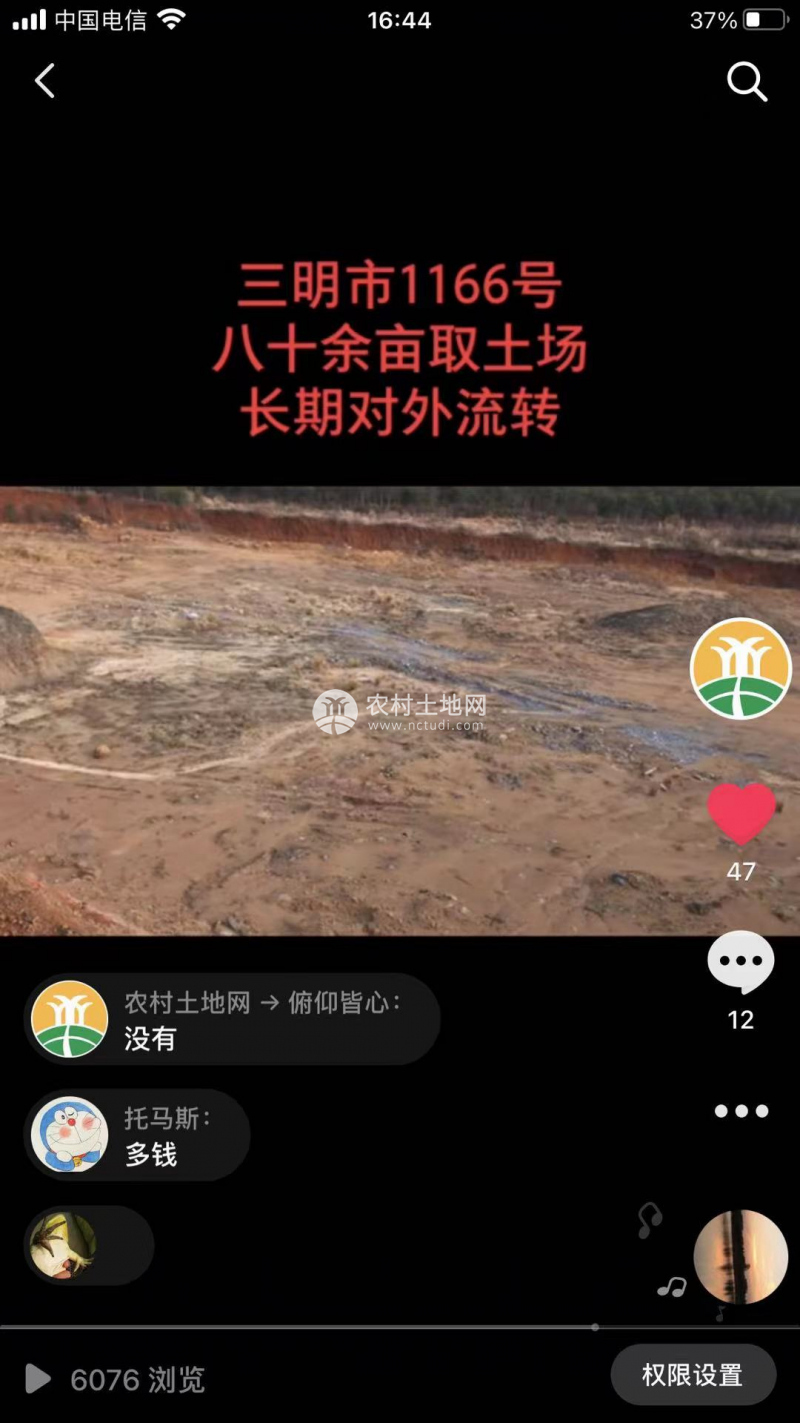800x1423 pixels.
Task: Tap 权限设置 permission settings button
Action: coord(693,1375)
